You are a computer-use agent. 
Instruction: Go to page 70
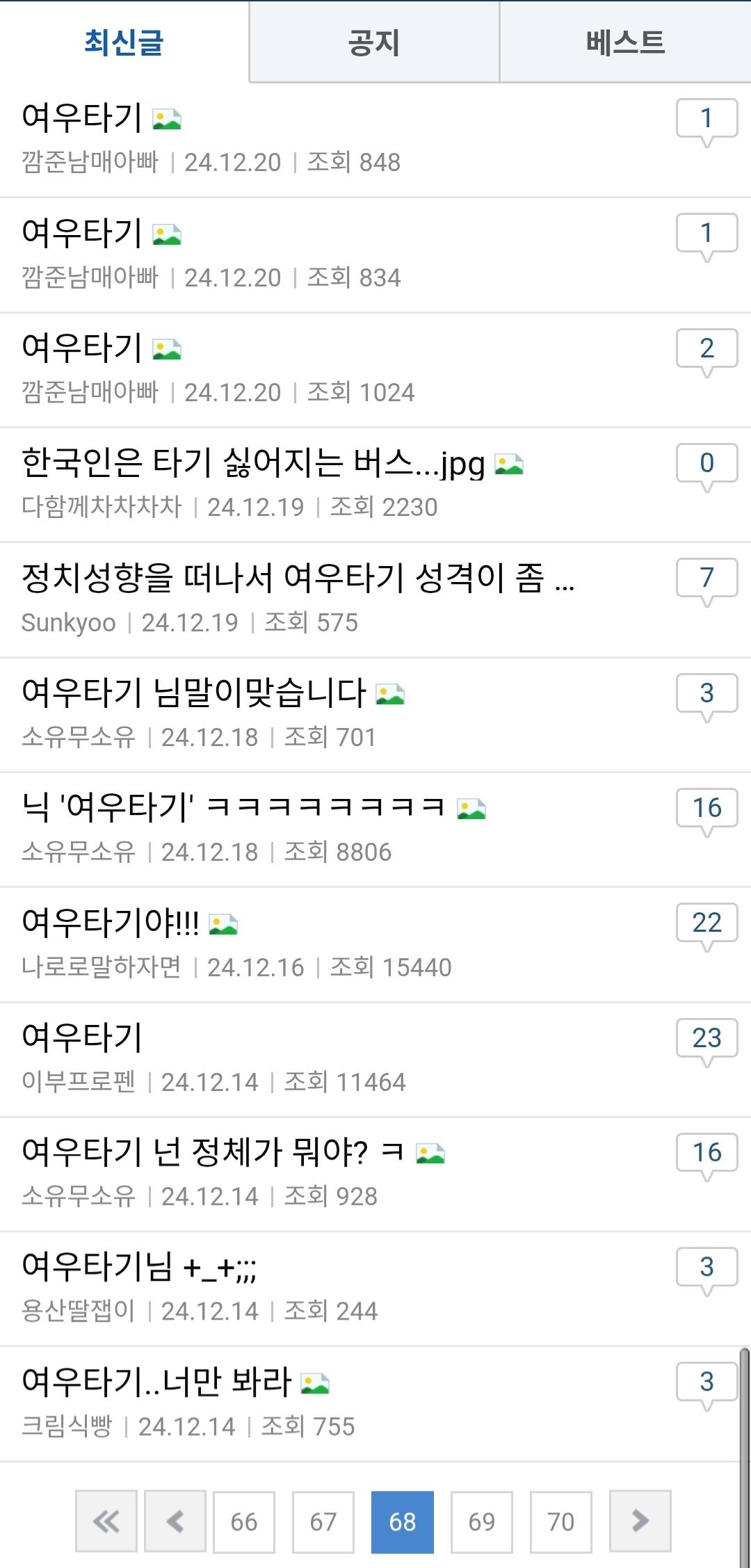[x=561, y=1522]
